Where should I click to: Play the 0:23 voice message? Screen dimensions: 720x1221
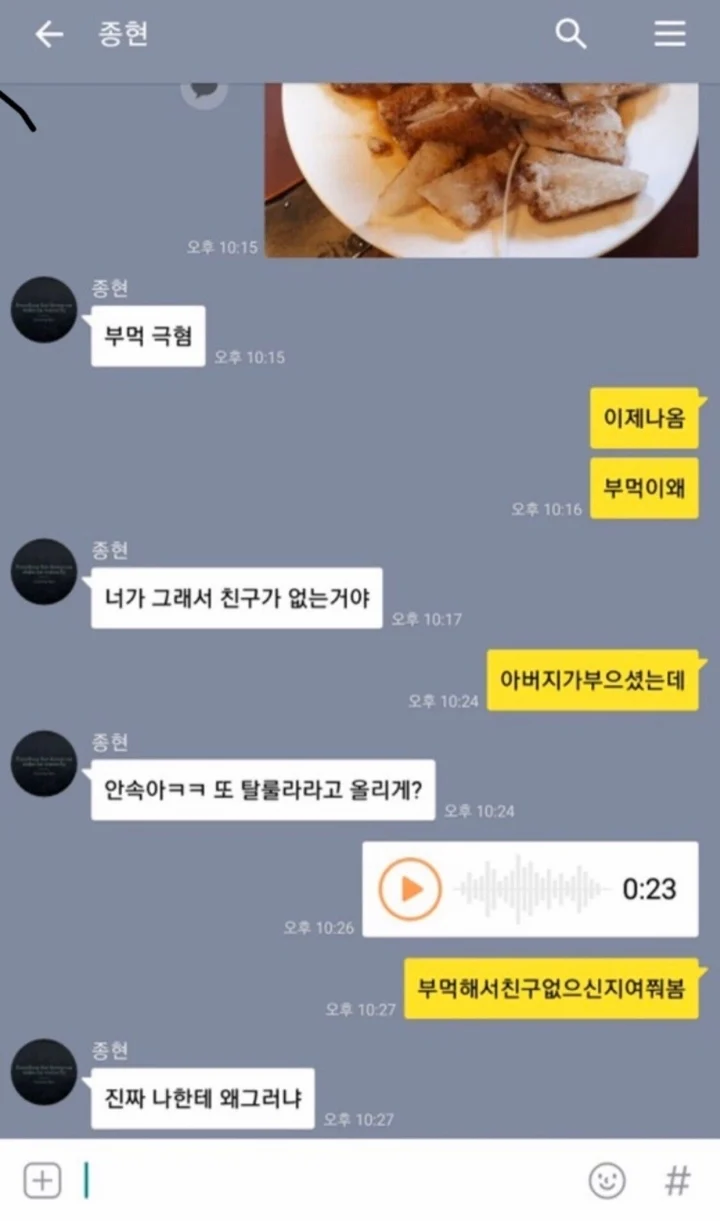click(x=409, y=889)
